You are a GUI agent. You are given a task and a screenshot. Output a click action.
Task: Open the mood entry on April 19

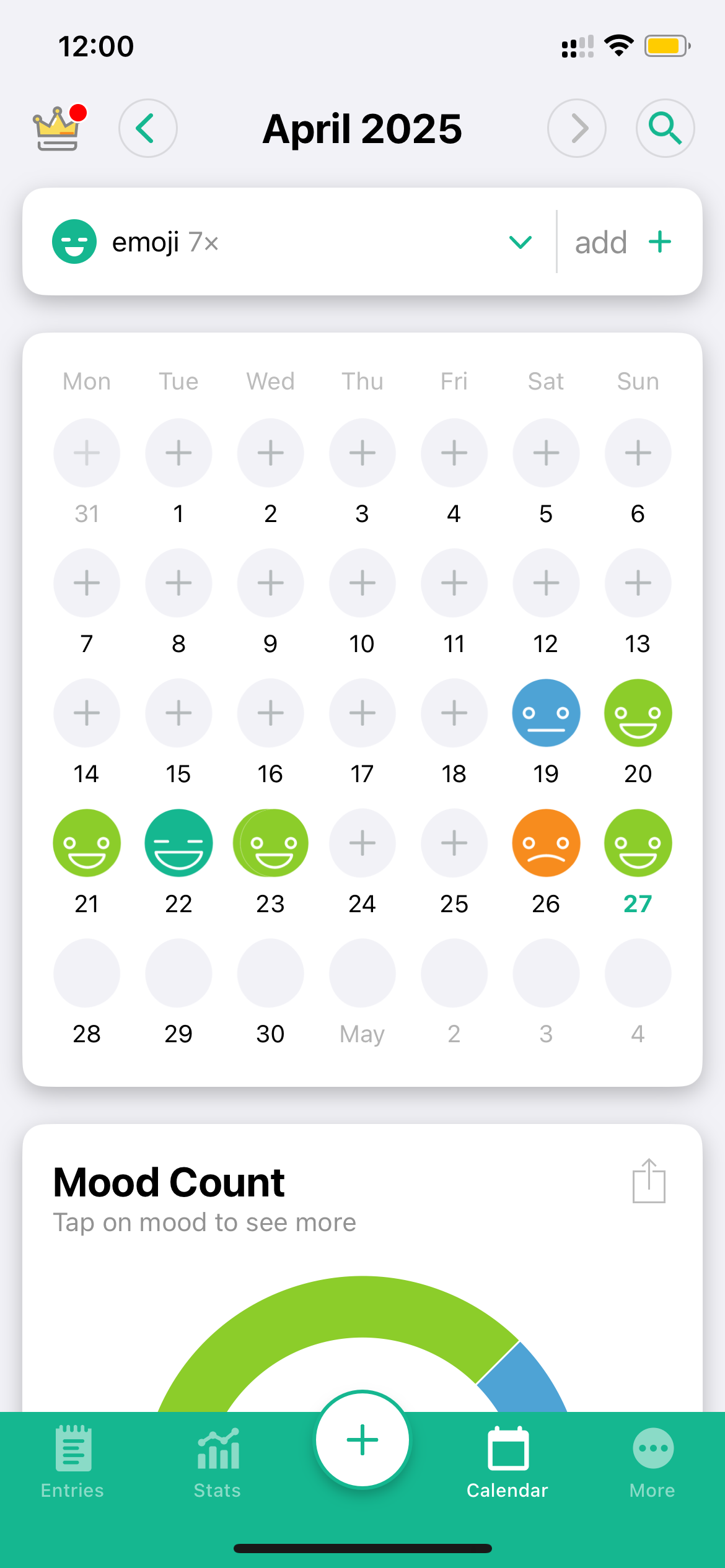[546, 713]
